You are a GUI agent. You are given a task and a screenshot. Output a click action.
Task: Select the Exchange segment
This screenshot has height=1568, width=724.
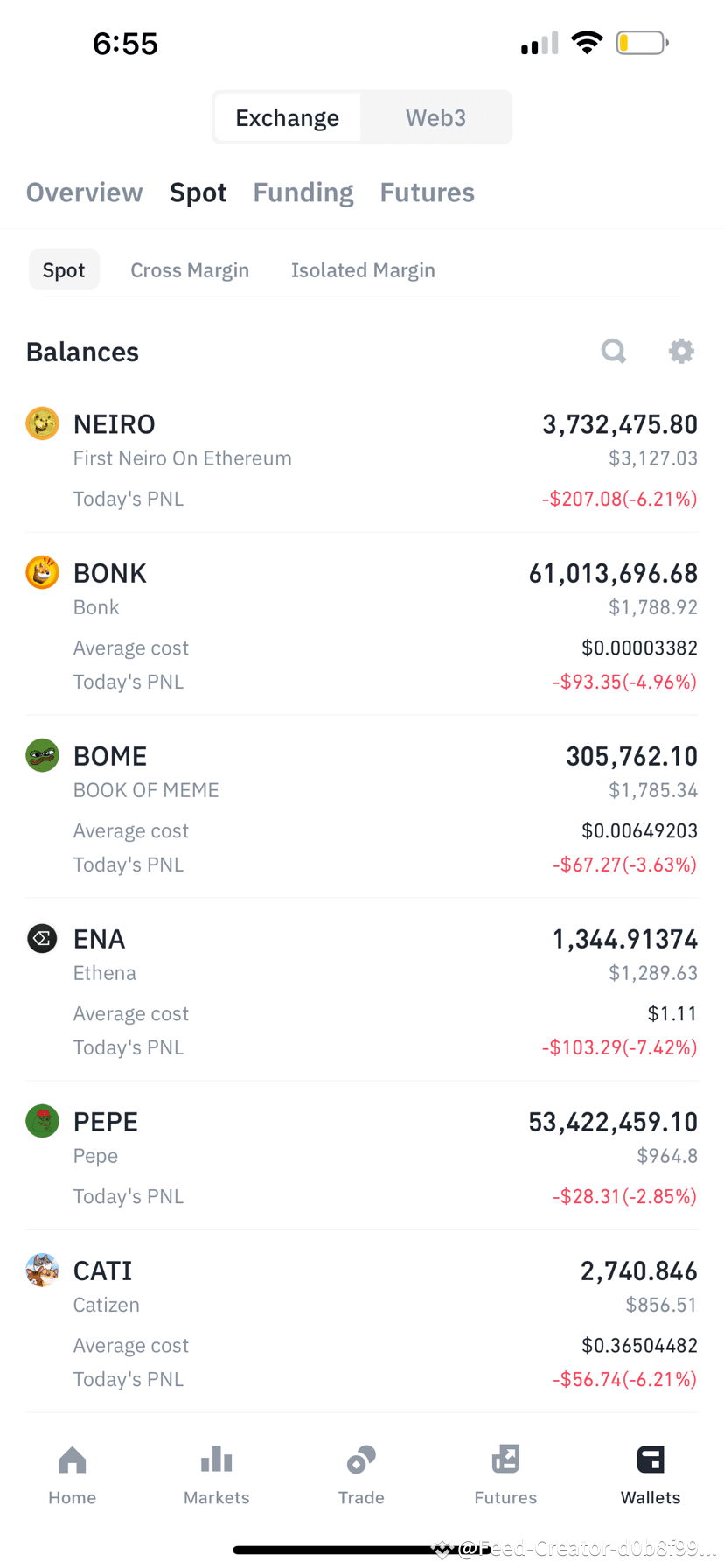click(288, 117)
